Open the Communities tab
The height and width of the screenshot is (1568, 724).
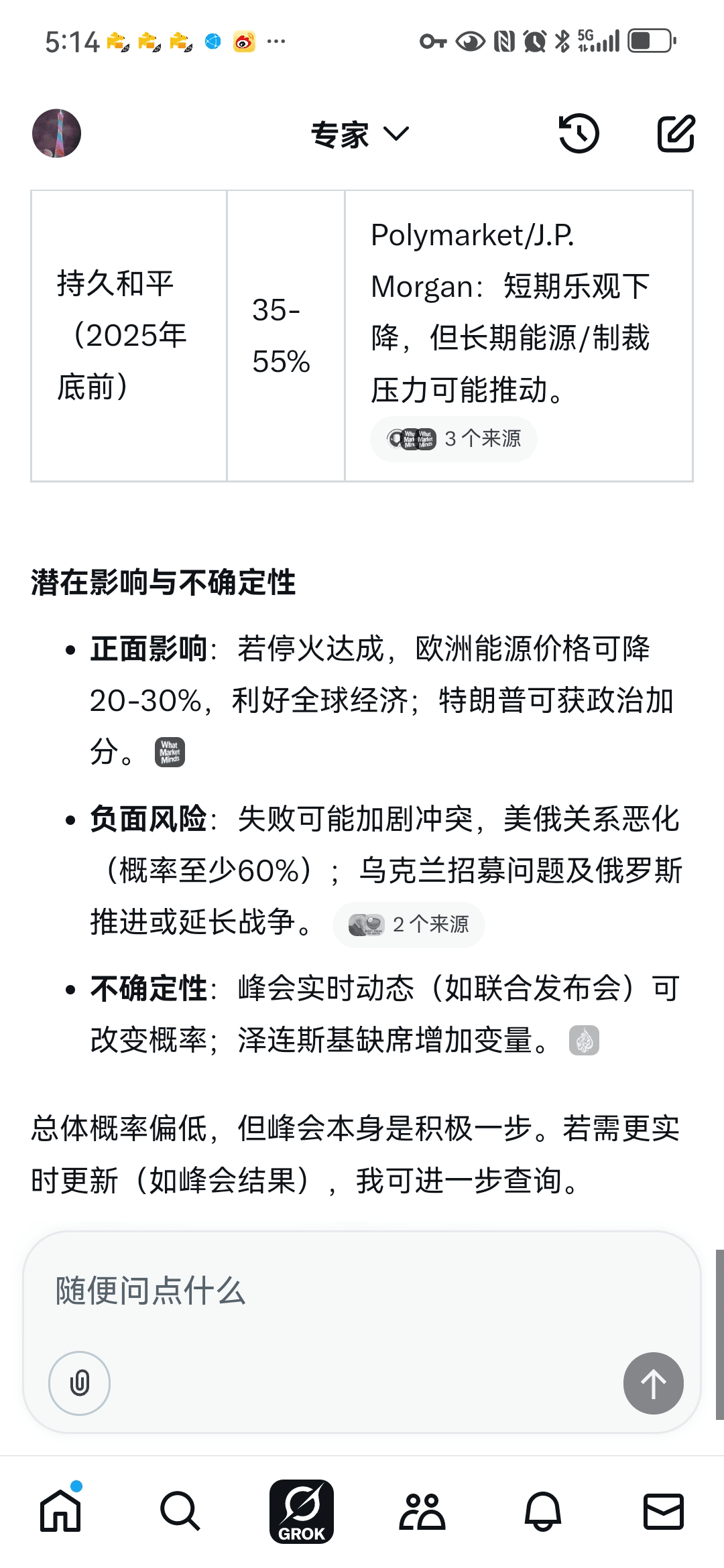422,1512
